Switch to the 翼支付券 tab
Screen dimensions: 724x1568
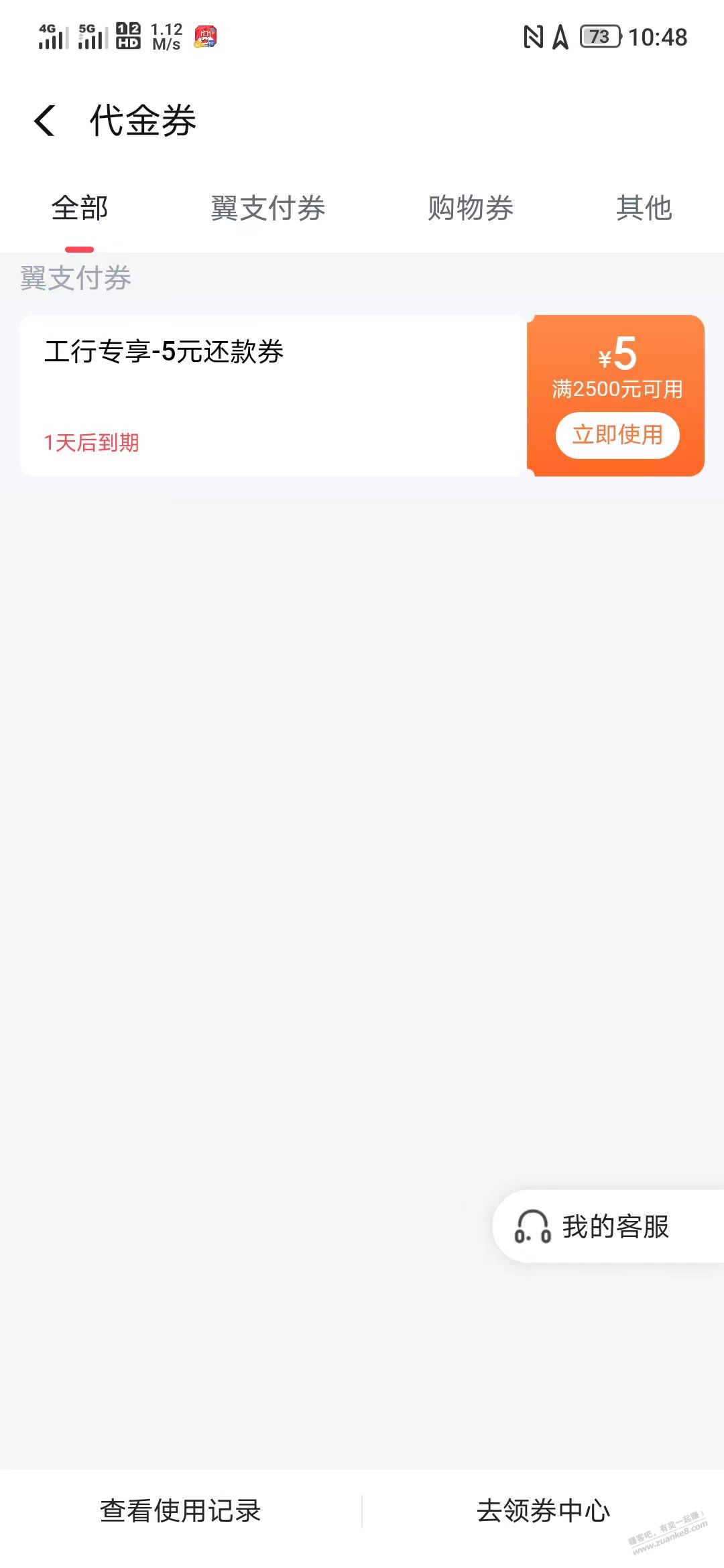coord(267,208)
